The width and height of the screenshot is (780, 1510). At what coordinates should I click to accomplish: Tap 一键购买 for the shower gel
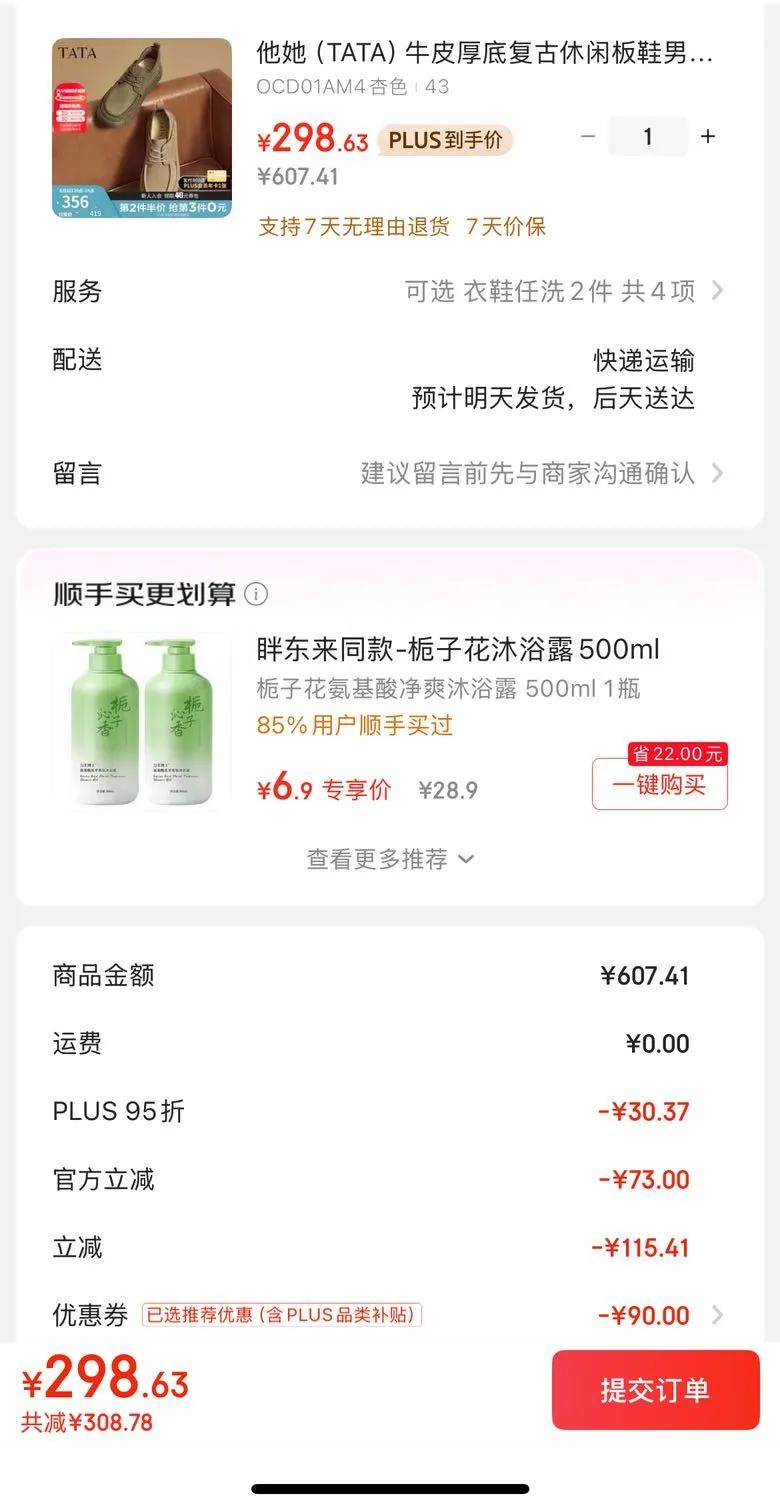(x=659, y=786)
